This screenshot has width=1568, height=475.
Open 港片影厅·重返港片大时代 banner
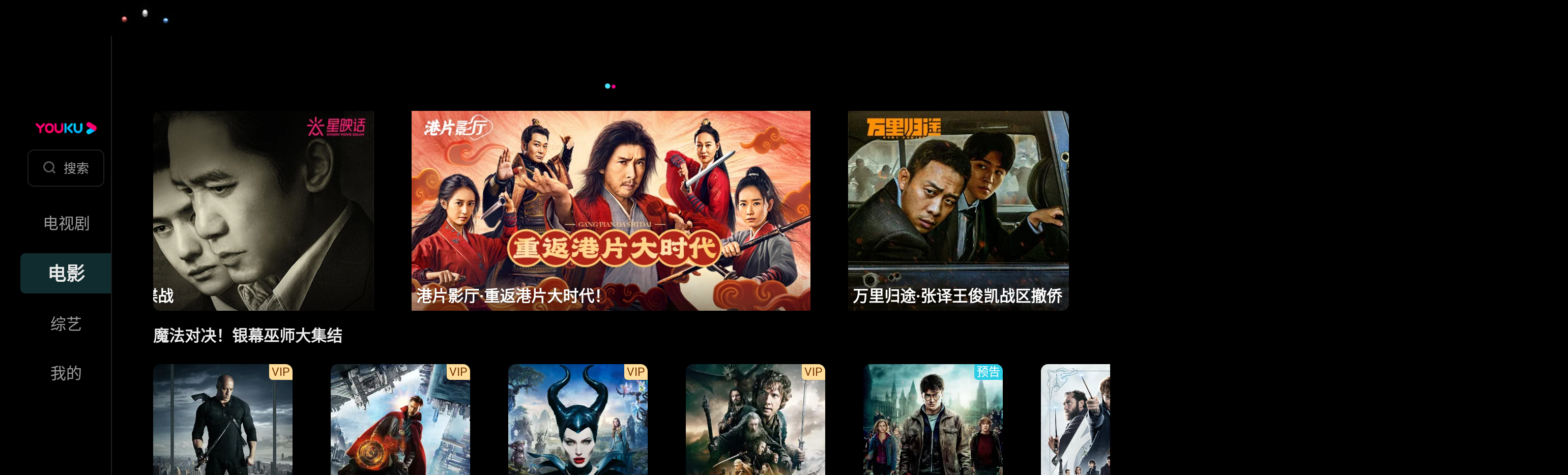pos(610,210)
